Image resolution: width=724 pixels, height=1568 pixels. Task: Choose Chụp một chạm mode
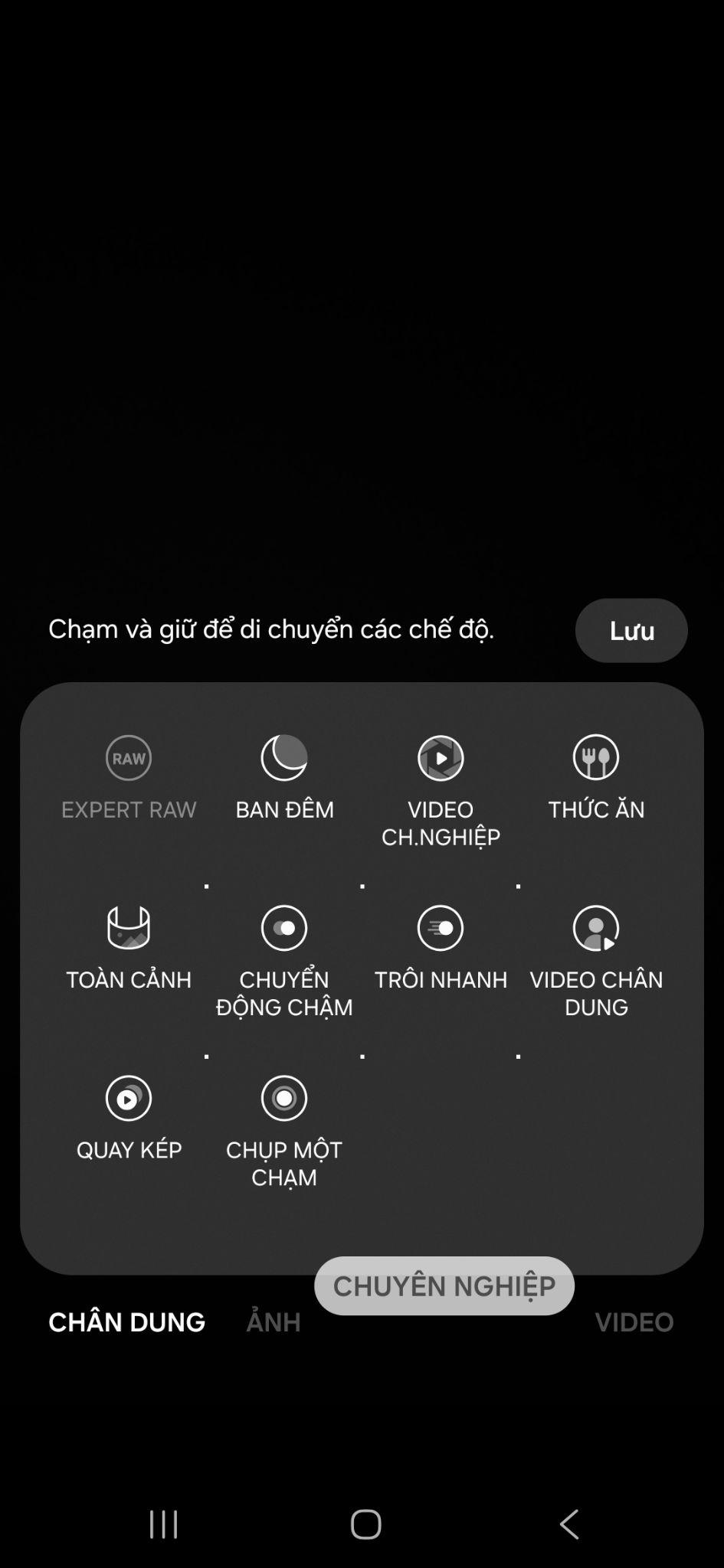click(284, 1130)
